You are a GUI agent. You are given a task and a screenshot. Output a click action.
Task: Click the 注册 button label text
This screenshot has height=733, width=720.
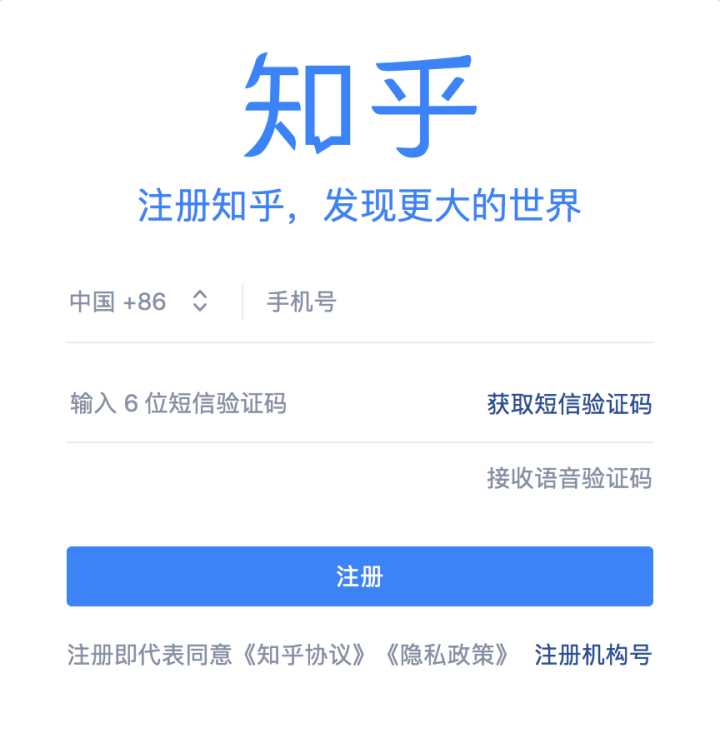360,576
